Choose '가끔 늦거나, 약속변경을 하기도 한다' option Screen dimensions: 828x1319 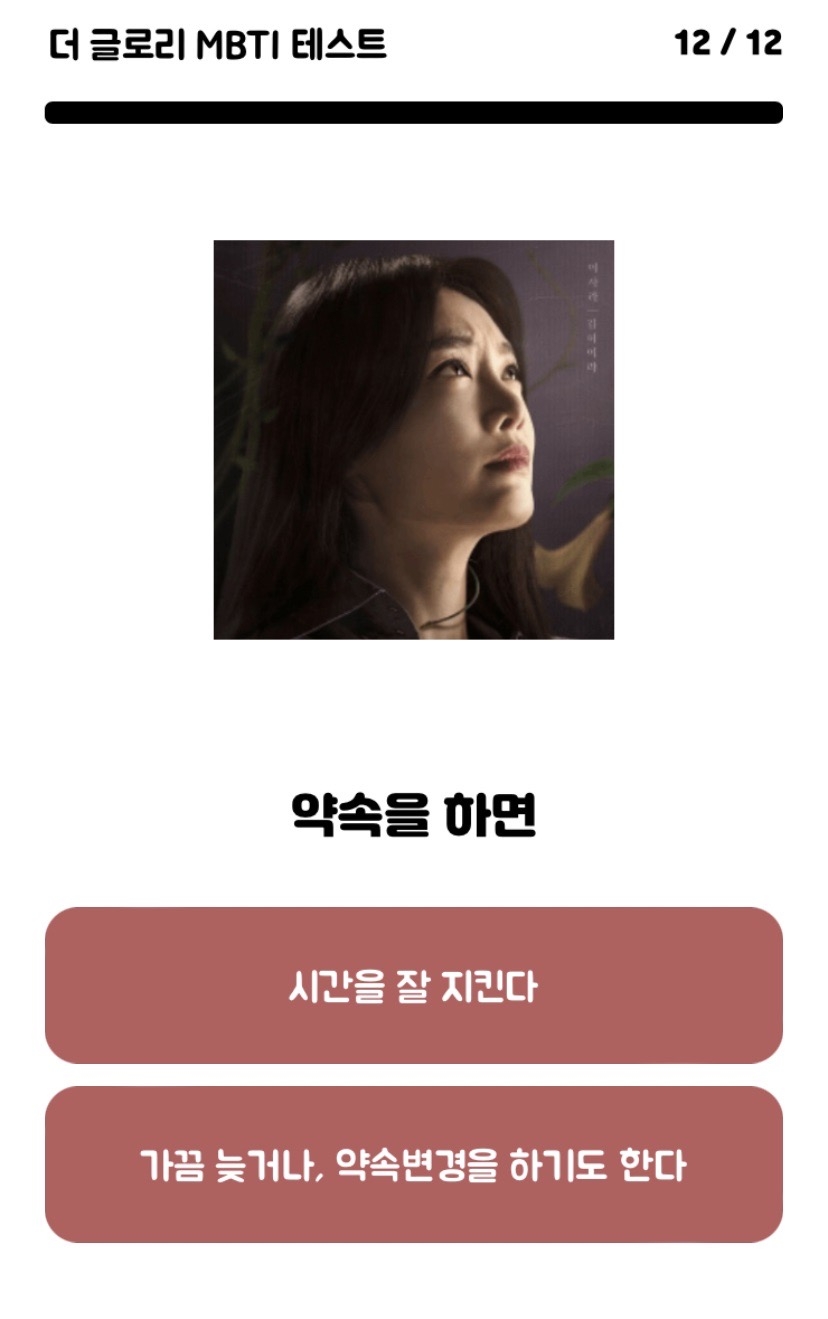413,1165
